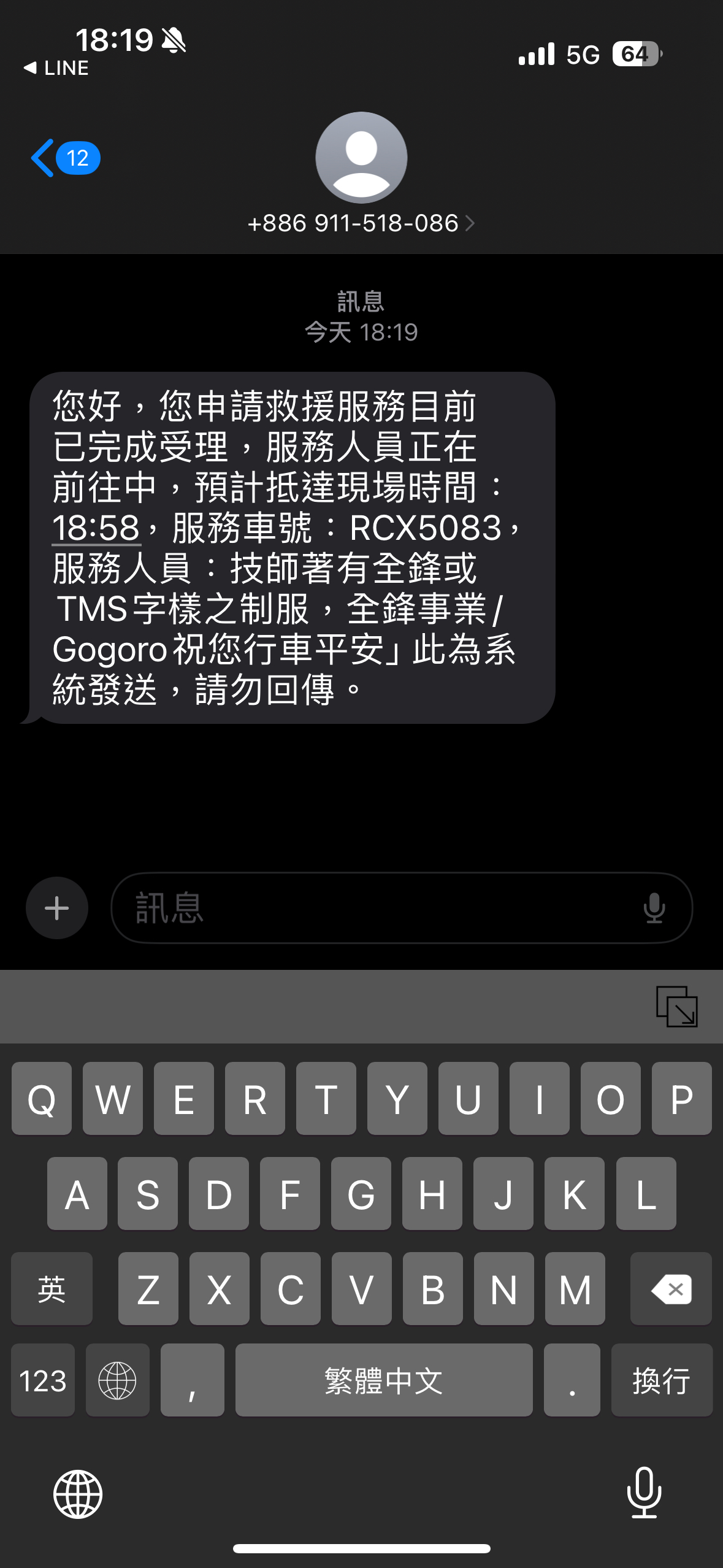Start dictation with the bottom microphone
723x1568 pixels.
point(645,1493)
